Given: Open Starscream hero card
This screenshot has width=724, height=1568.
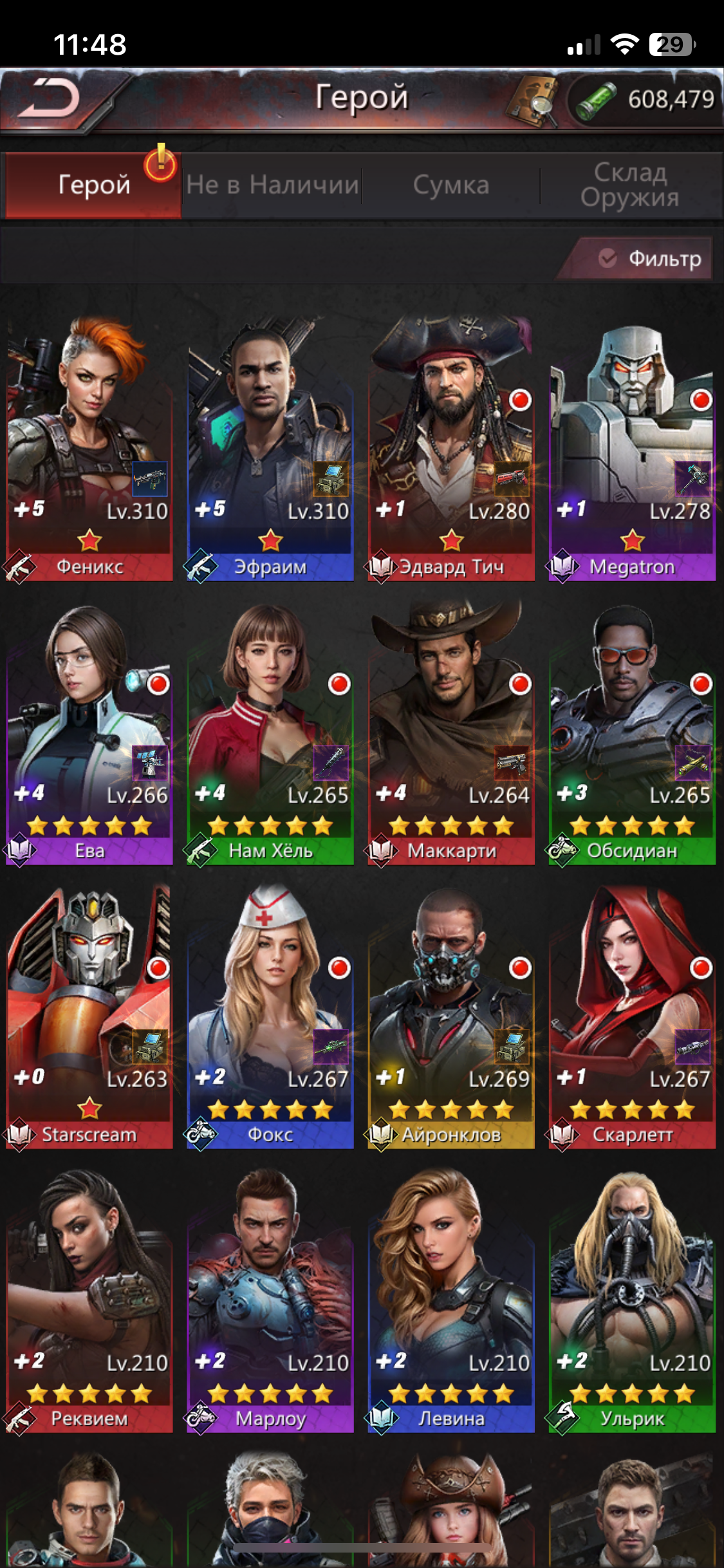Looking at the screenshot, I should [x=89, y=1017].
